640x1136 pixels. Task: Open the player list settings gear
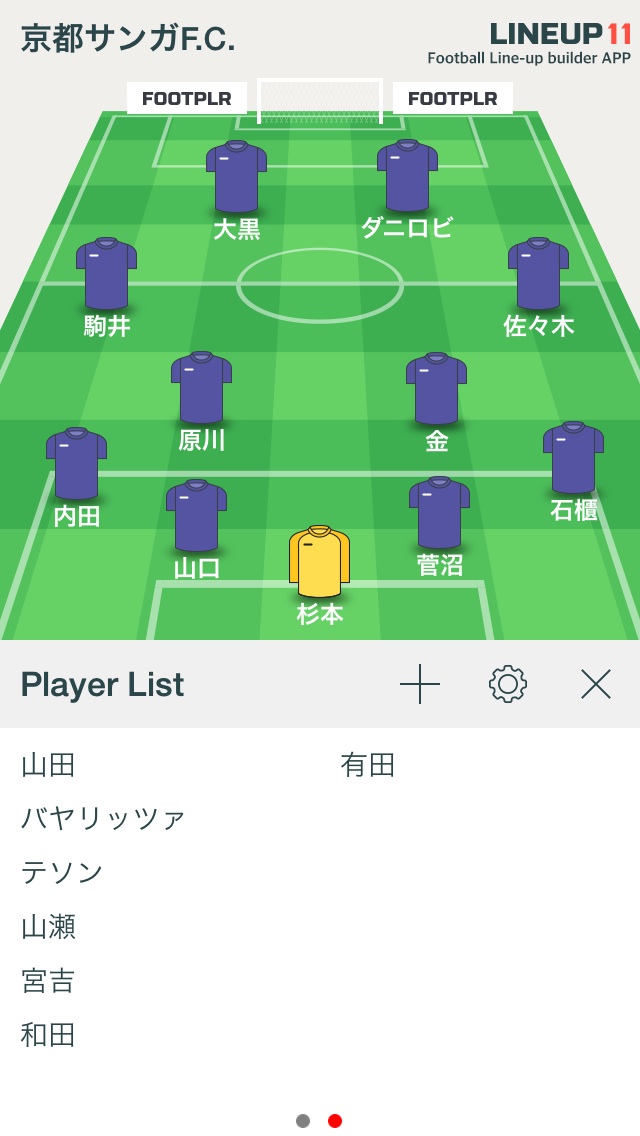(507, 684)
